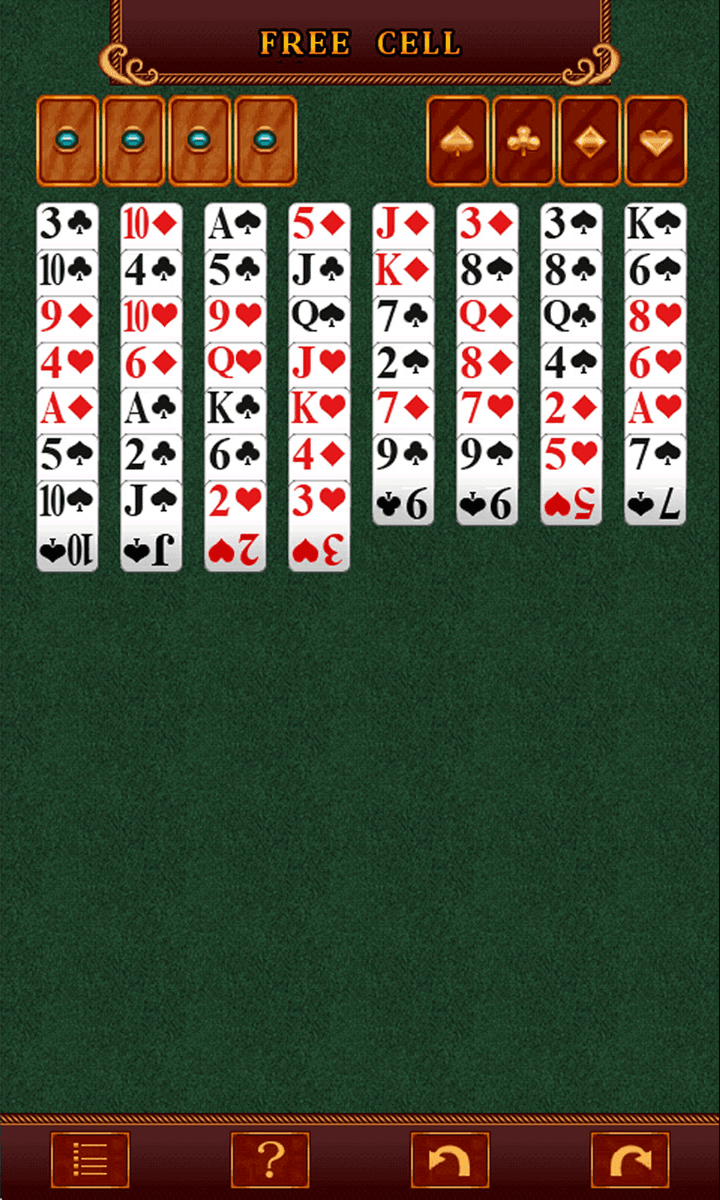The width and height of the screenshot is (720, 1200).
Task: Redo the undone move
Action: 629,1161
